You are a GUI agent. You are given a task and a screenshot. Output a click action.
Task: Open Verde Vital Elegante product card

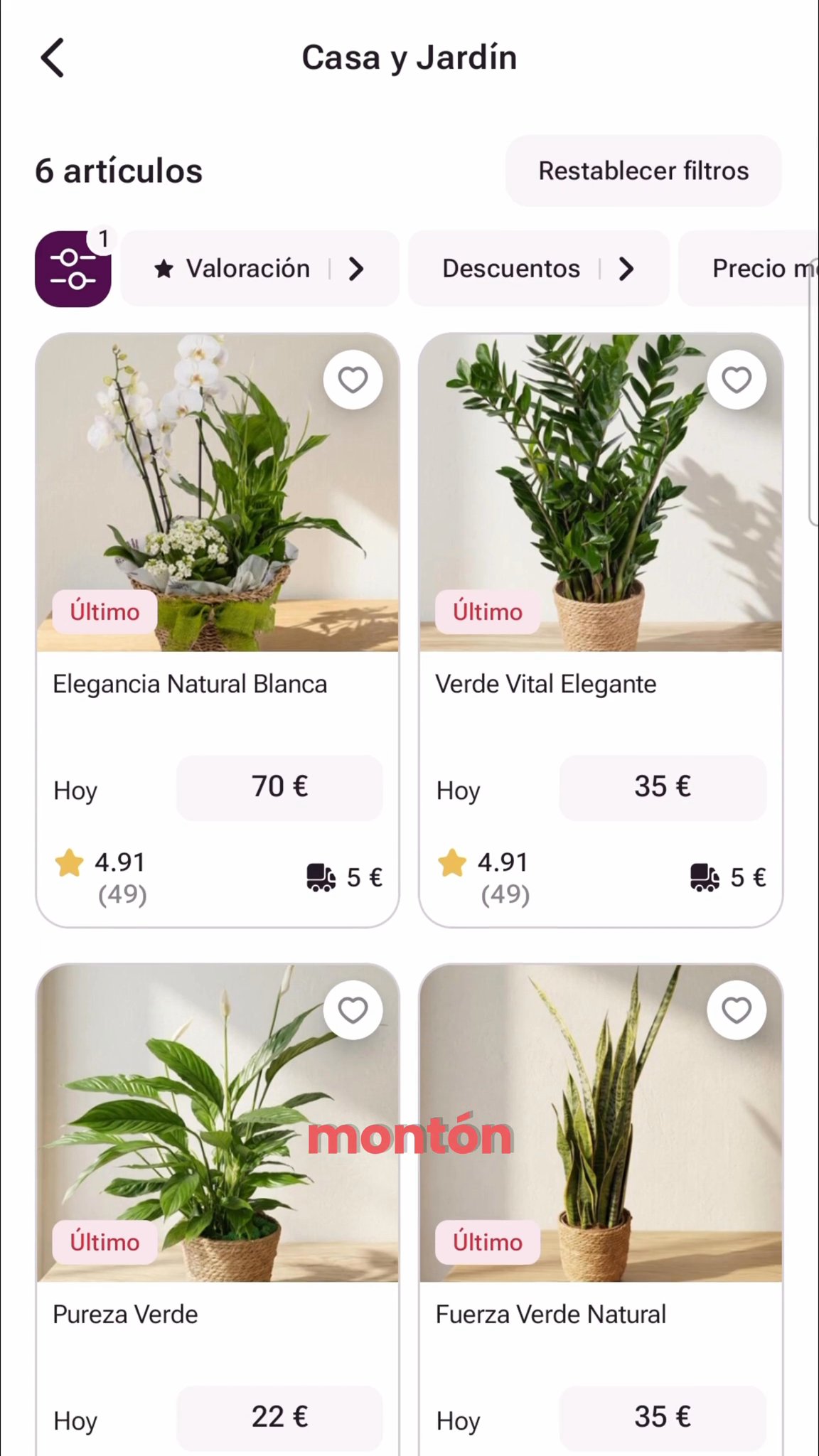tap(601, 630)
